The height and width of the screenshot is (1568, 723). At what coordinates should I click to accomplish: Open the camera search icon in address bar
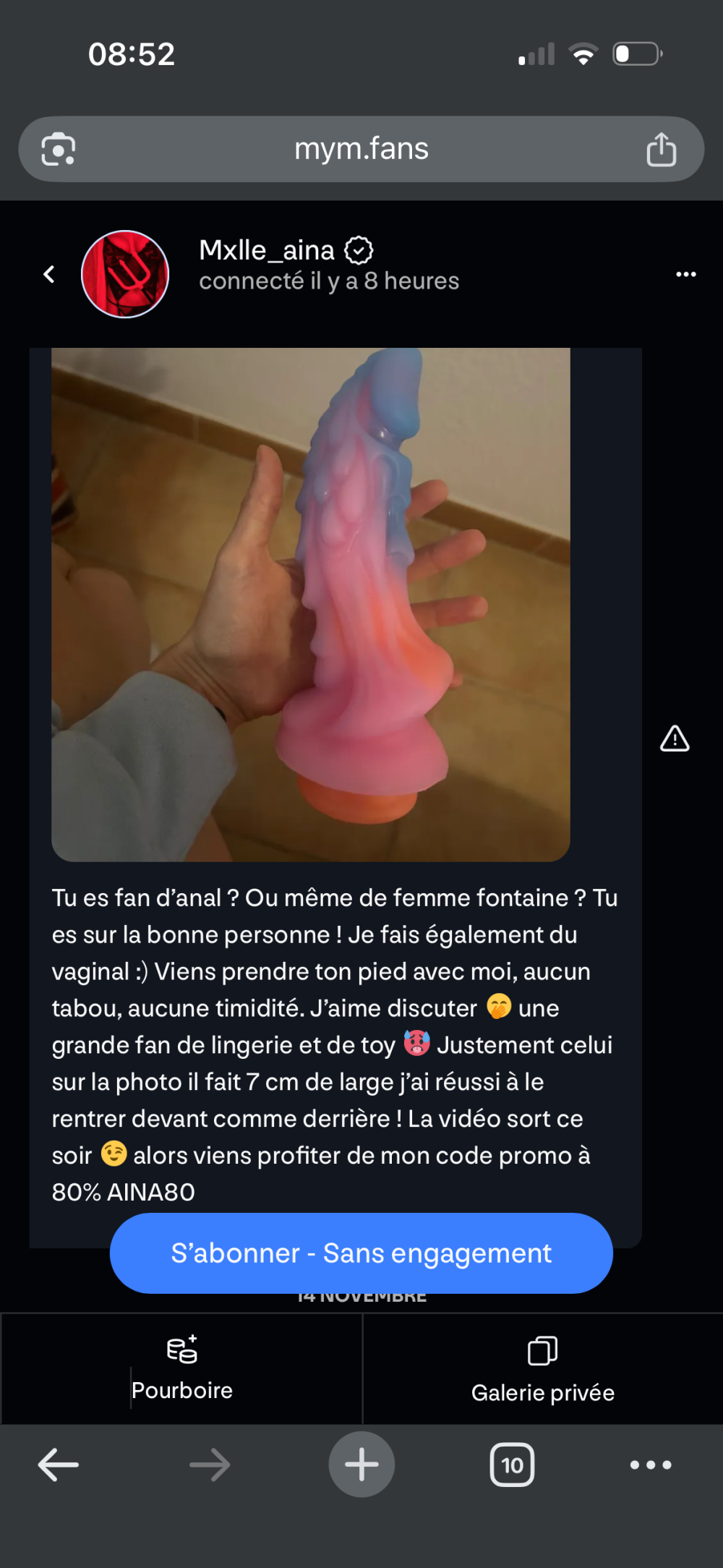[59, 149]
